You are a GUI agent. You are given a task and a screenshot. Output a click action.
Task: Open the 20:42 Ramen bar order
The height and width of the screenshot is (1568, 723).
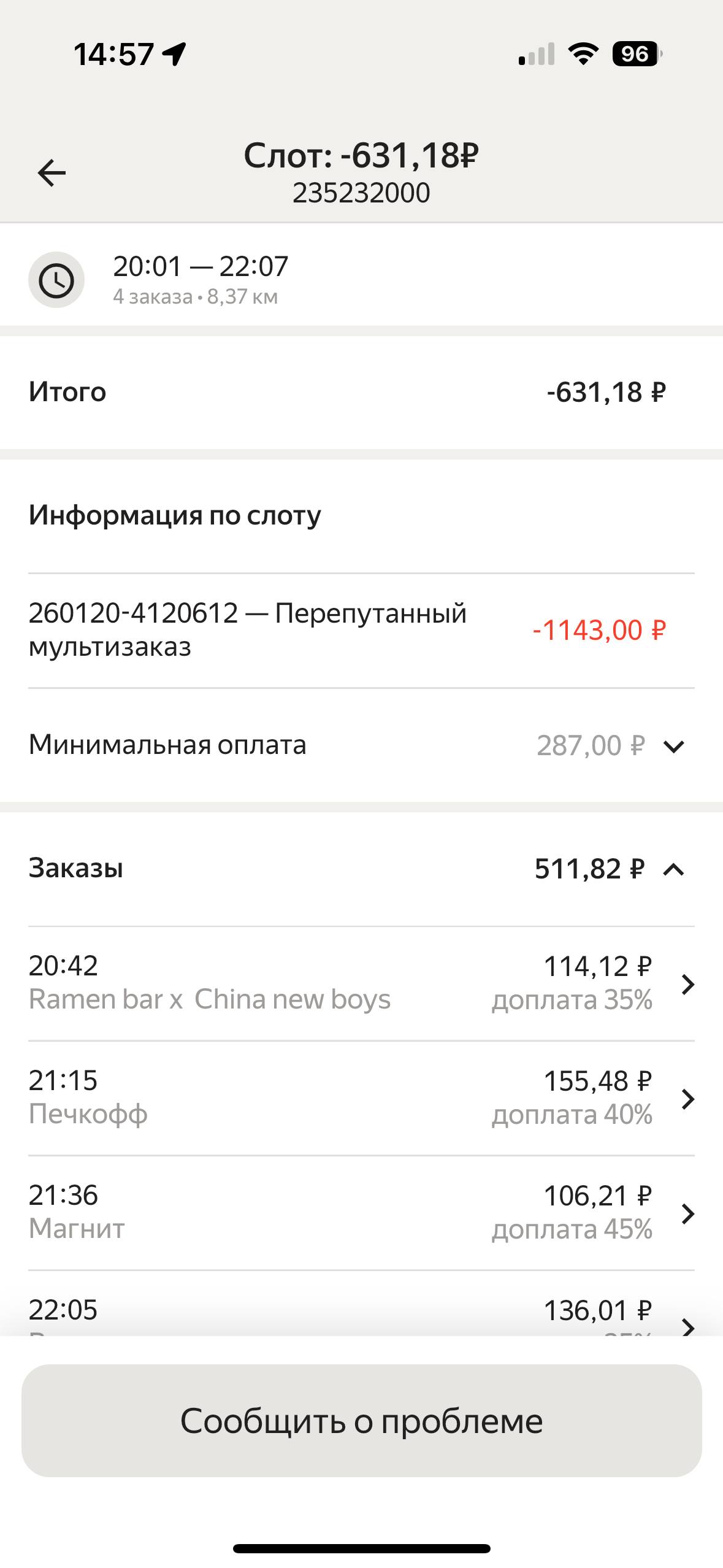coord(361,983)
